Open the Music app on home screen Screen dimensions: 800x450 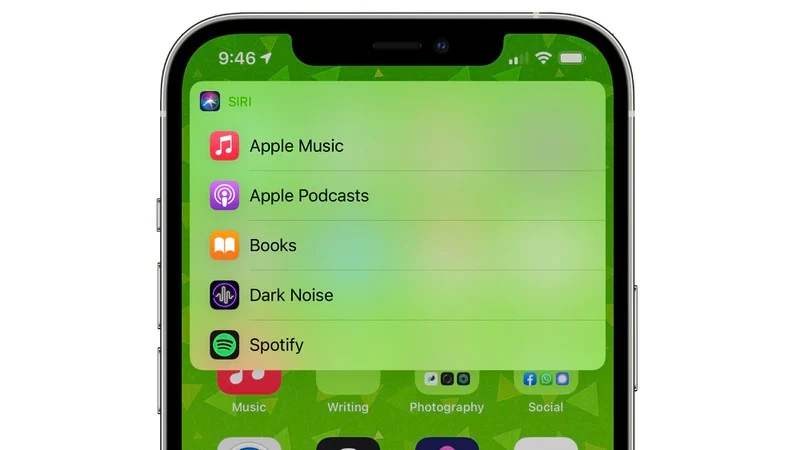click(249, 383)
